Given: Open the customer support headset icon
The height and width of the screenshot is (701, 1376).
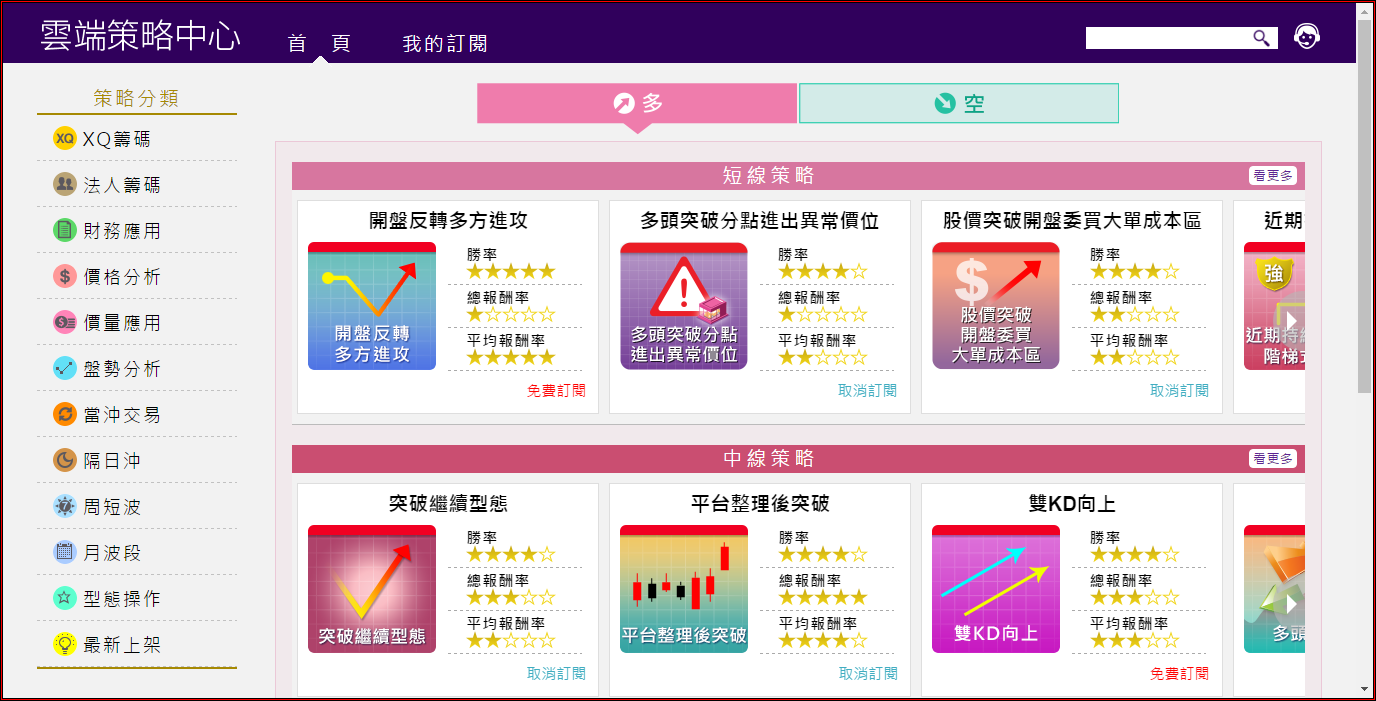Looking at the screenshot, I should point(1307,37).
